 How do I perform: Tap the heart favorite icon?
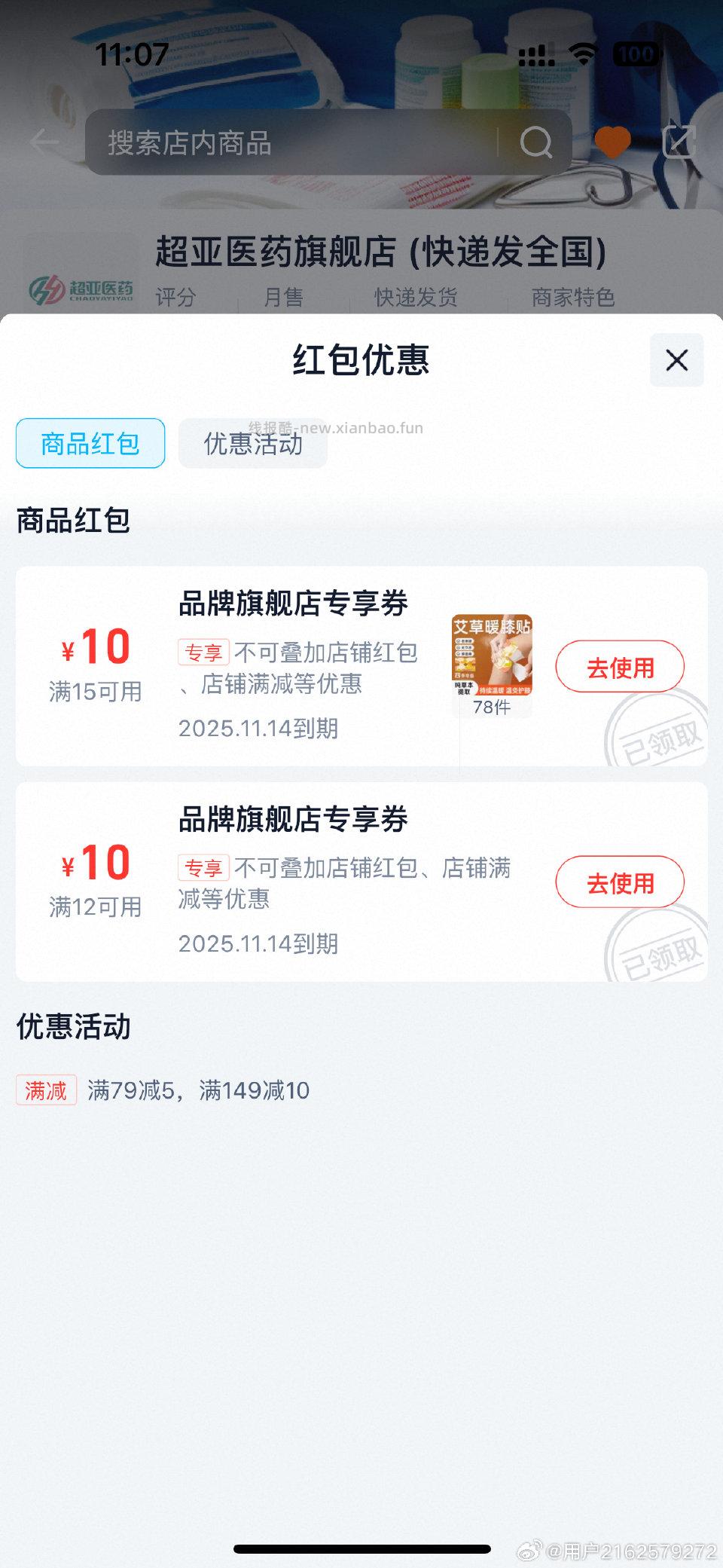[x=611, y=139]
